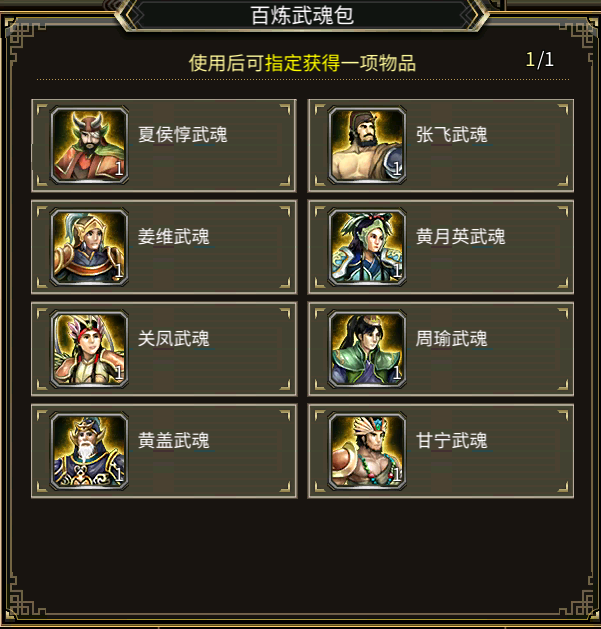Pick the 甘宁武魂 option

[441, 451]
